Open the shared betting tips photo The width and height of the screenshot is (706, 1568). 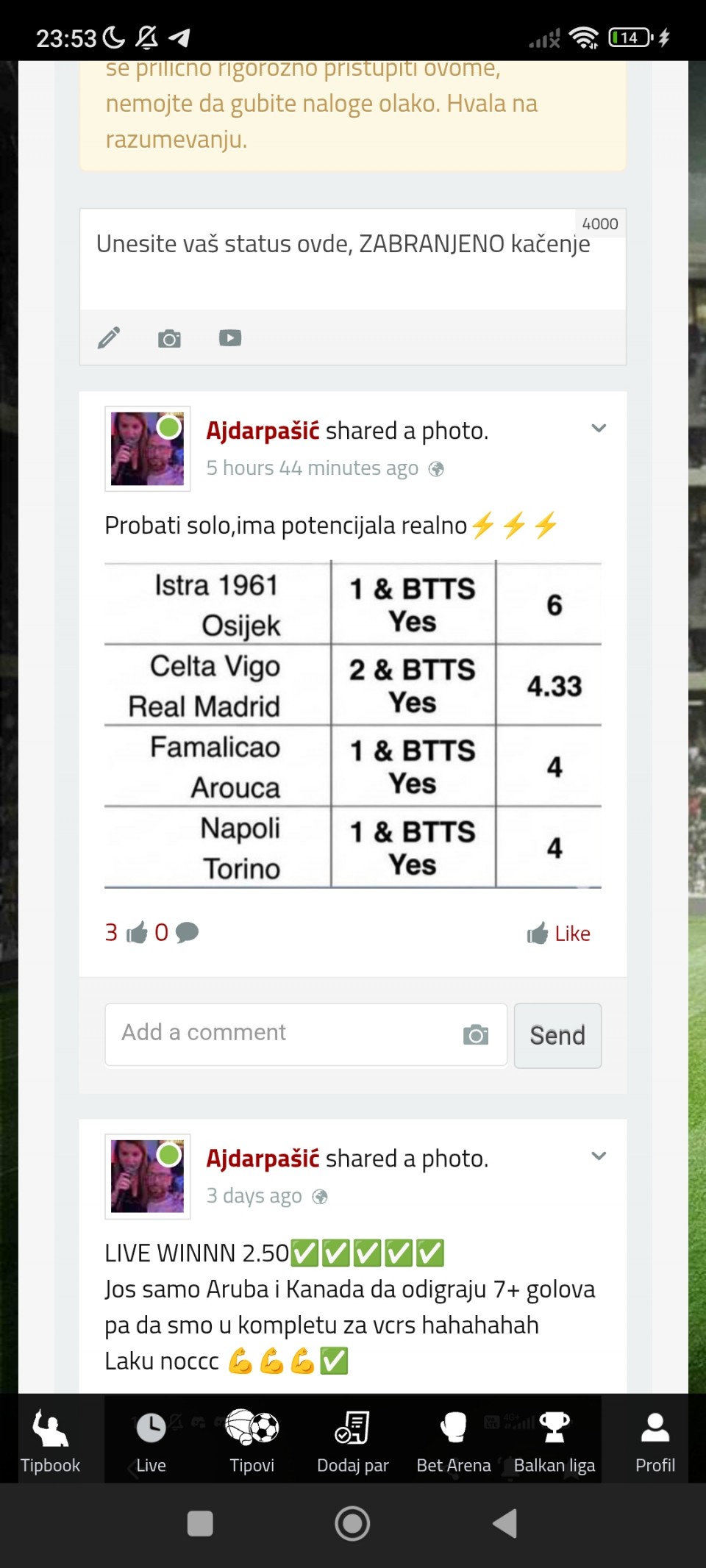[353, 725]
